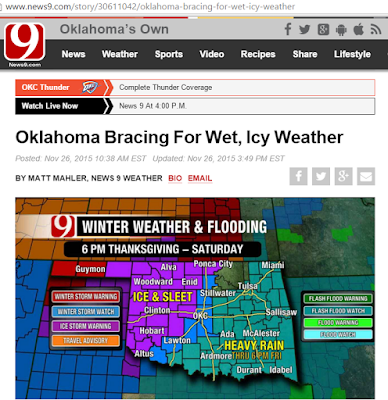Open Matt Mahler's BIO link
The width and height of the screenshot is (388, 400).
tap(175, 178)
